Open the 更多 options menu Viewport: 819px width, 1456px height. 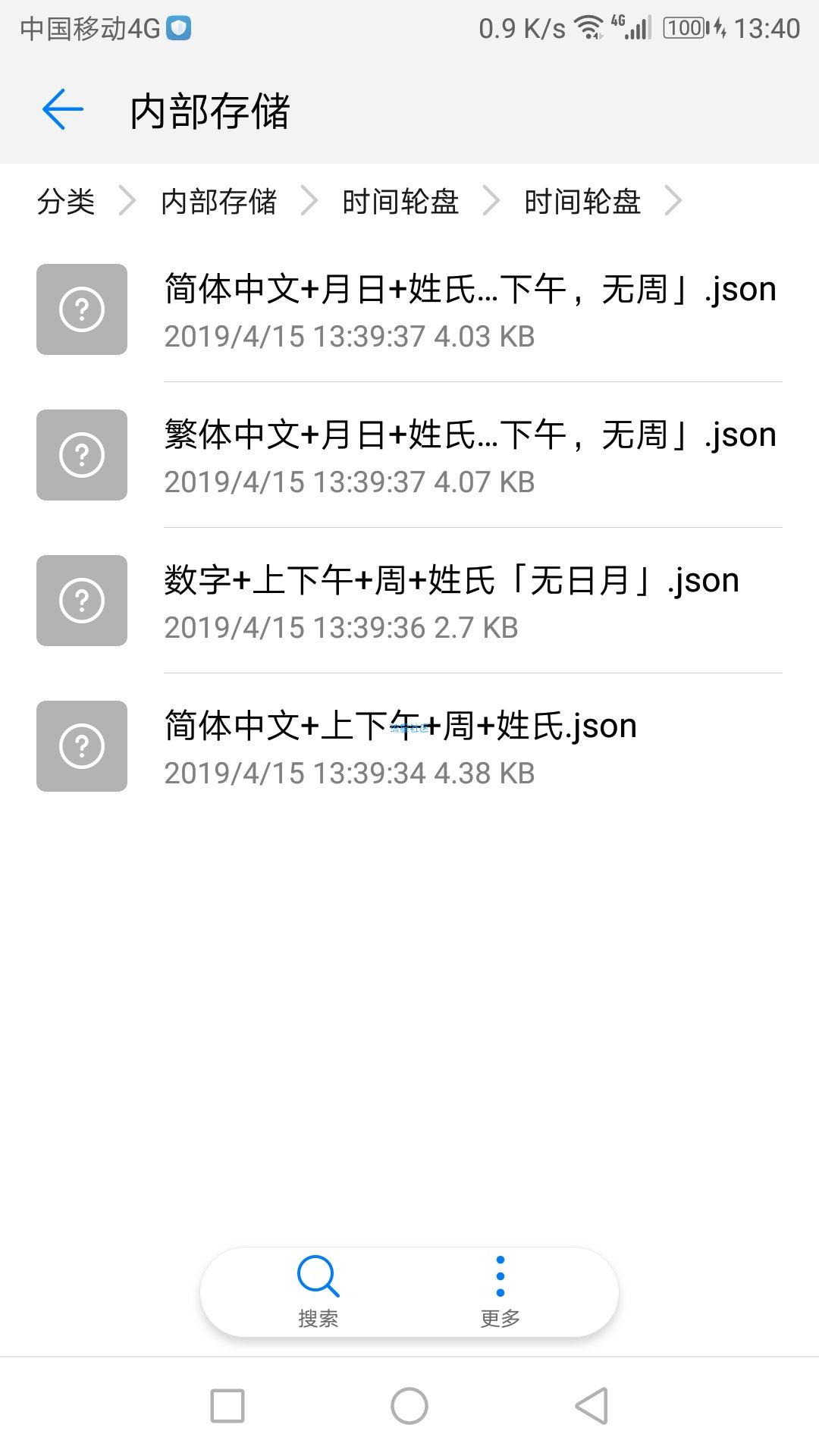click(500, 1291)
